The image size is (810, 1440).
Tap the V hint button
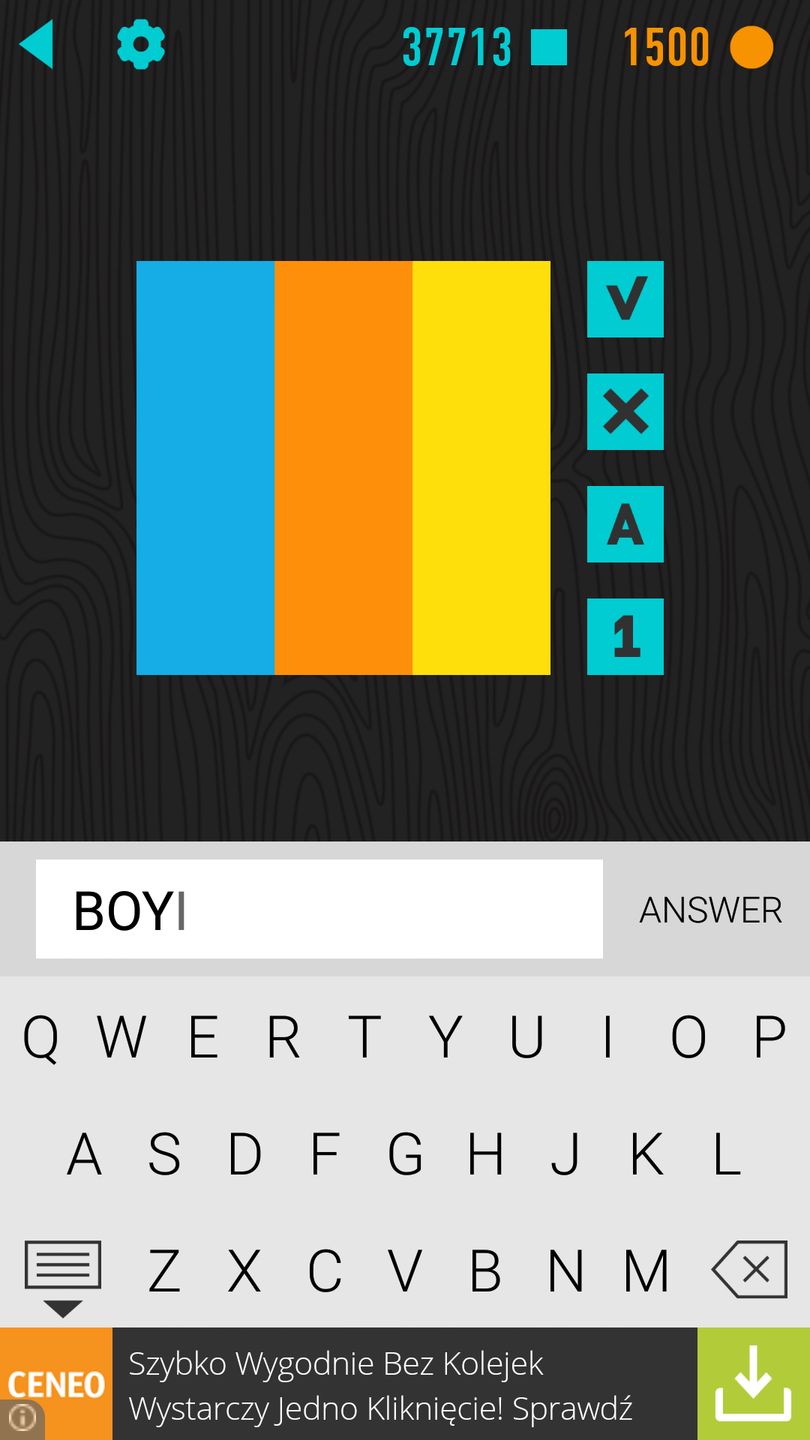pyautogui.click(x=625, y=299)
